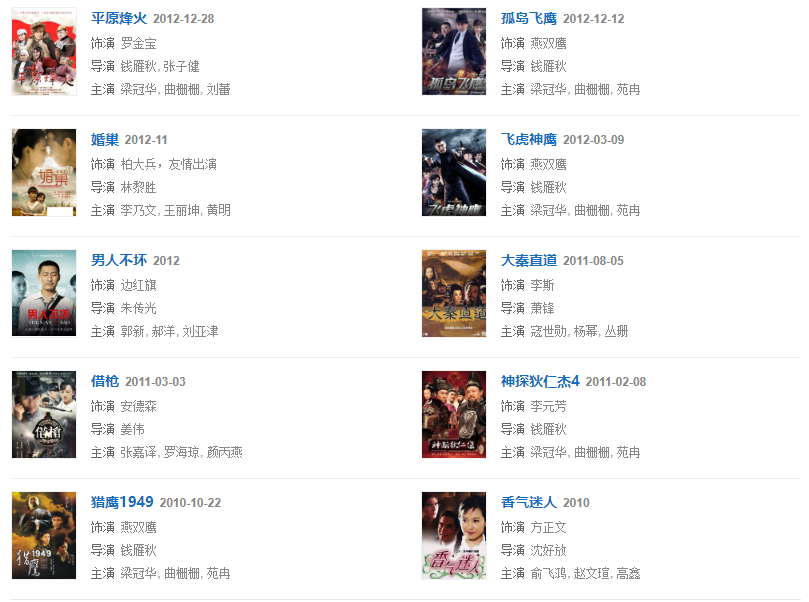Open the 借枪 title link
This screenshot has height=602, width=809.
point(104,382)
